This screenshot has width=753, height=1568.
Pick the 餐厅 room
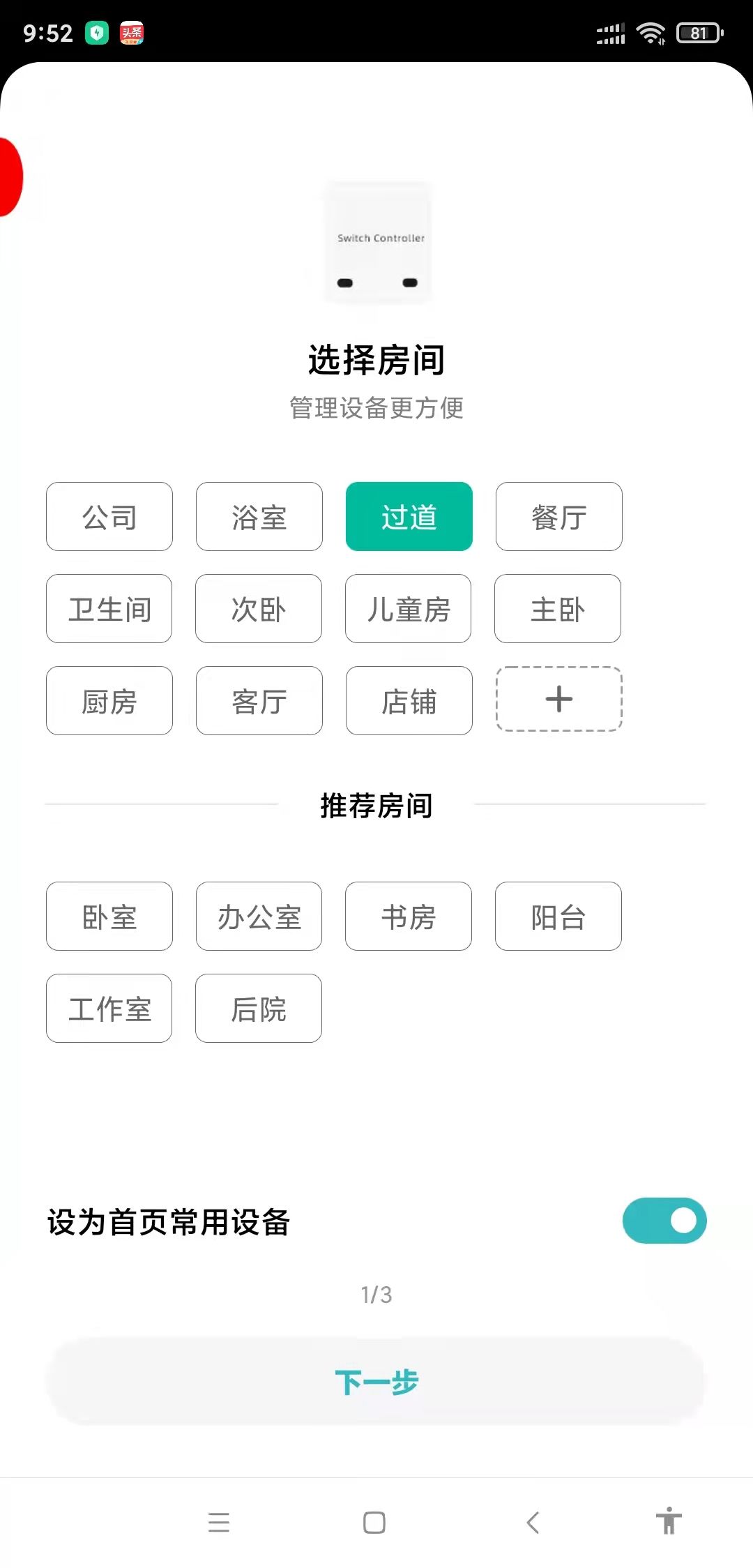click(x=558, y=517)
